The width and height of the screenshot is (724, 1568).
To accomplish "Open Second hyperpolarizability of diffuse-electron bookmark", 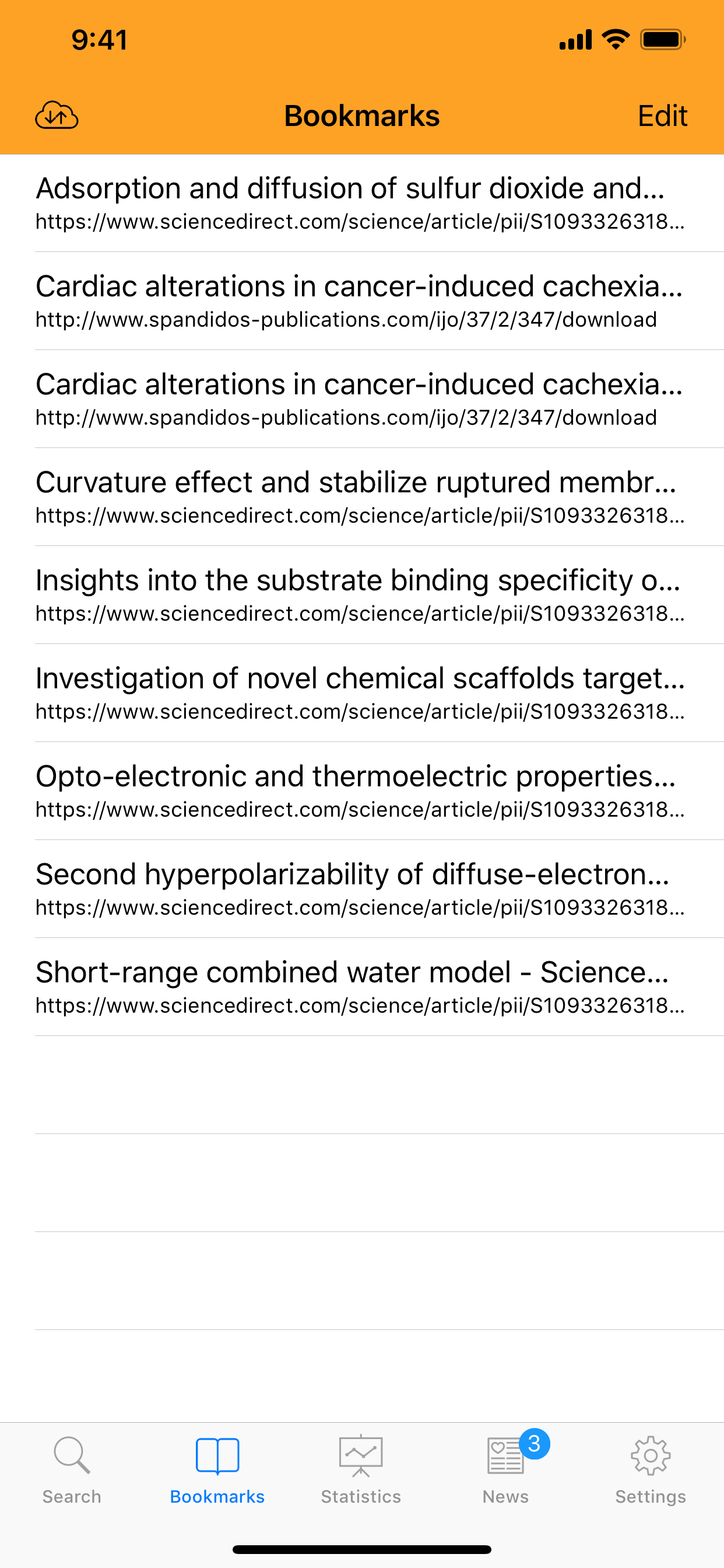I will coord(362,890).
